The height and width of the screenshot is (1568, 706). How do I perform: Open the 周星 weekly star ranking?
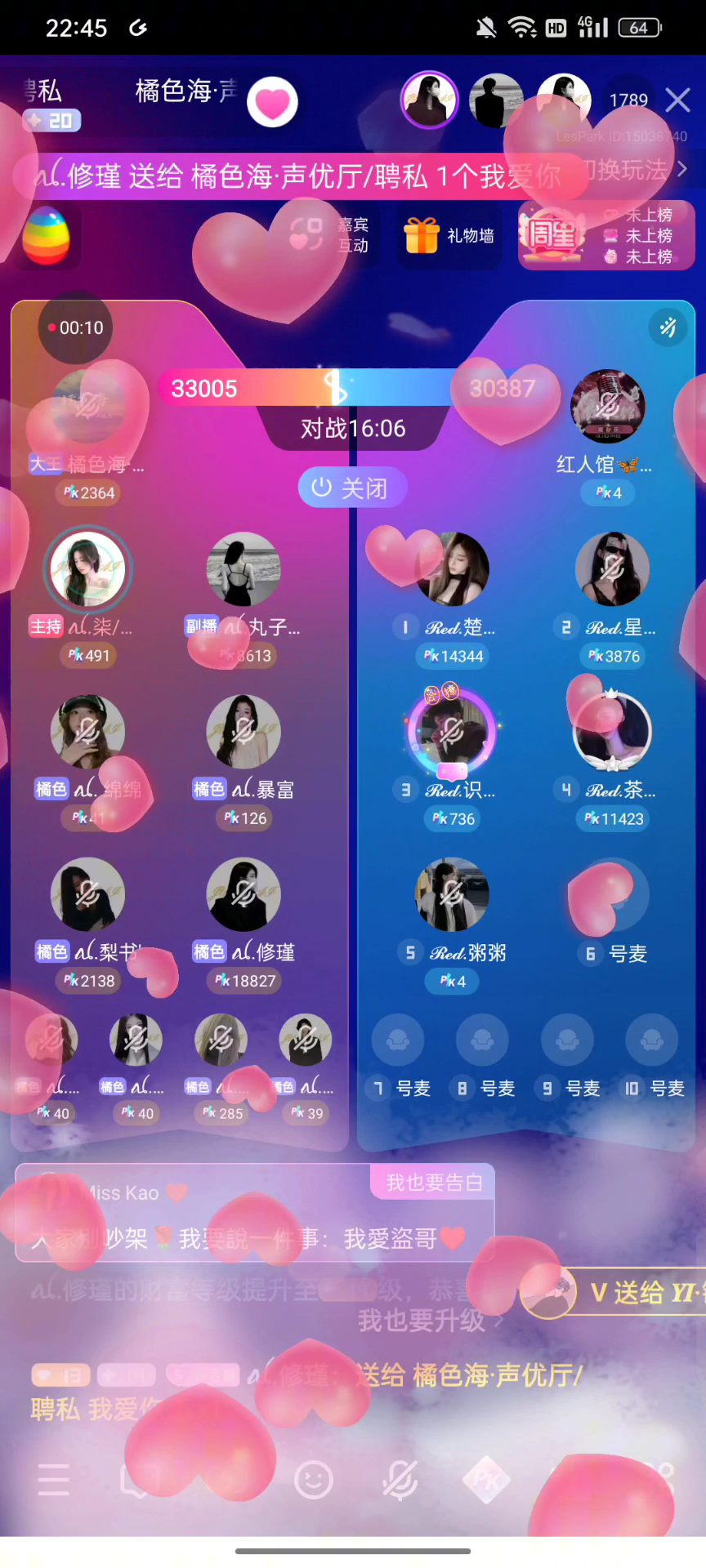coord(606,236)
